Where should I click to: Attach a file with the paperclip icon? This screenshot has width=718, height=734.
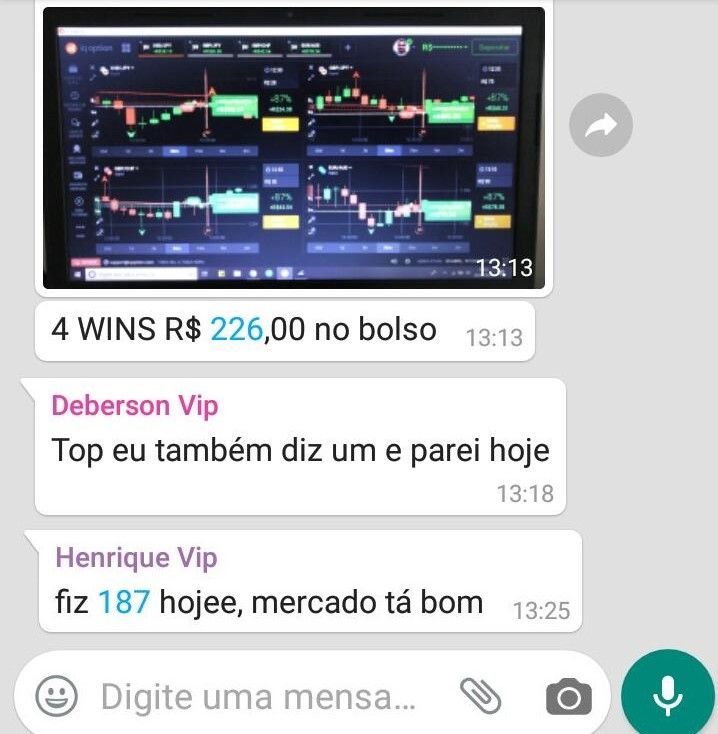tap(479, 695)
